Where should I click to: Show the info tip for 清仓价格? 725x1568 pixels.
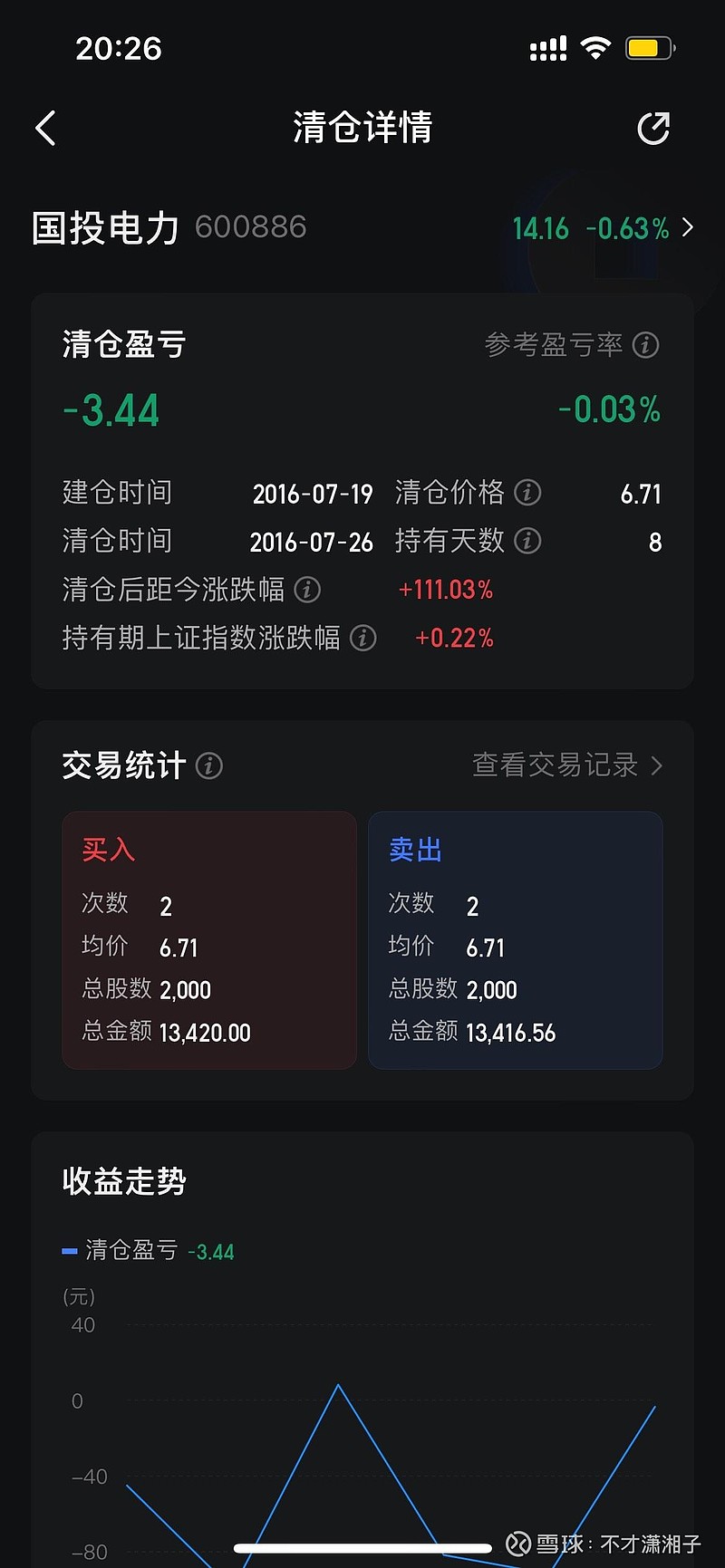coord(527,493)
